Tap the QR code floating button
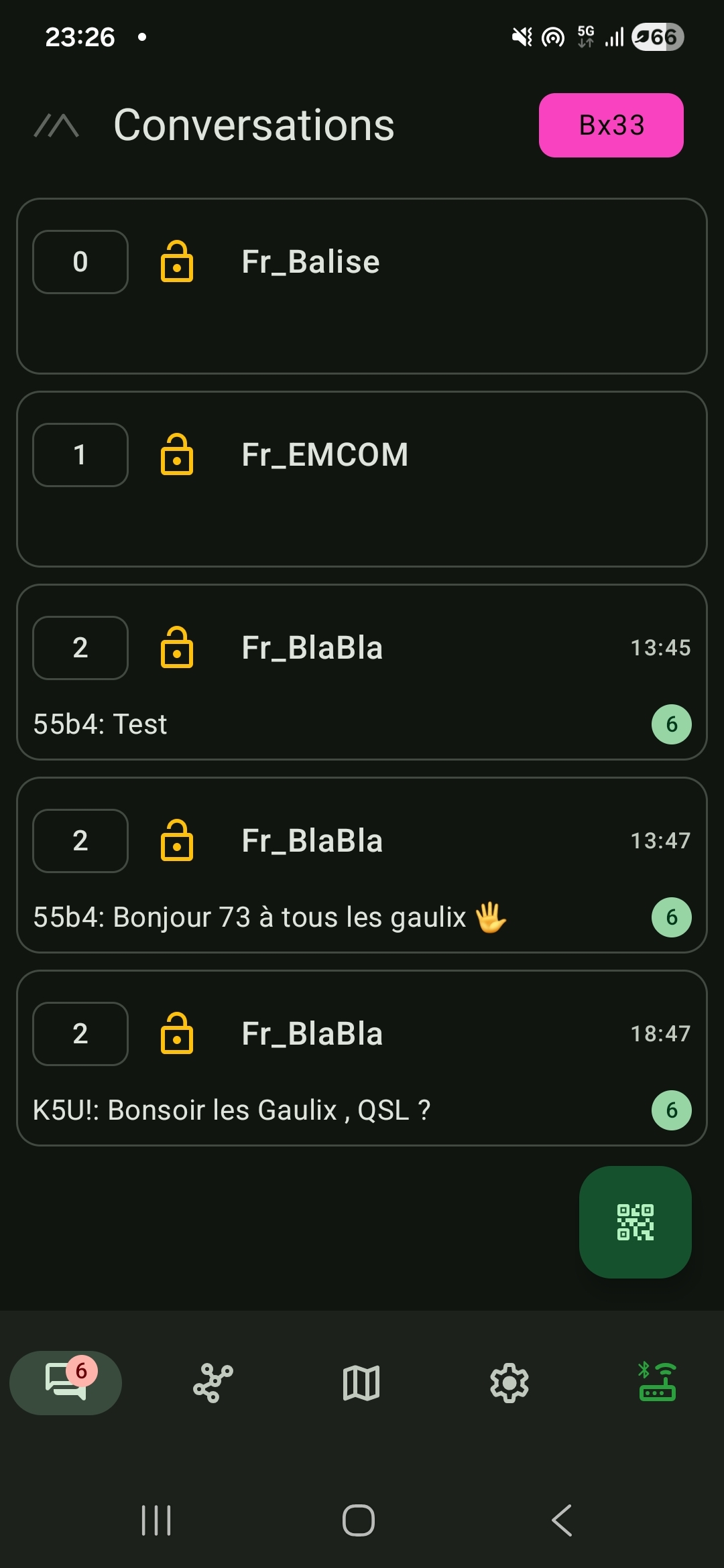This screenshot has height=1568, width=724. [635, 1222]
